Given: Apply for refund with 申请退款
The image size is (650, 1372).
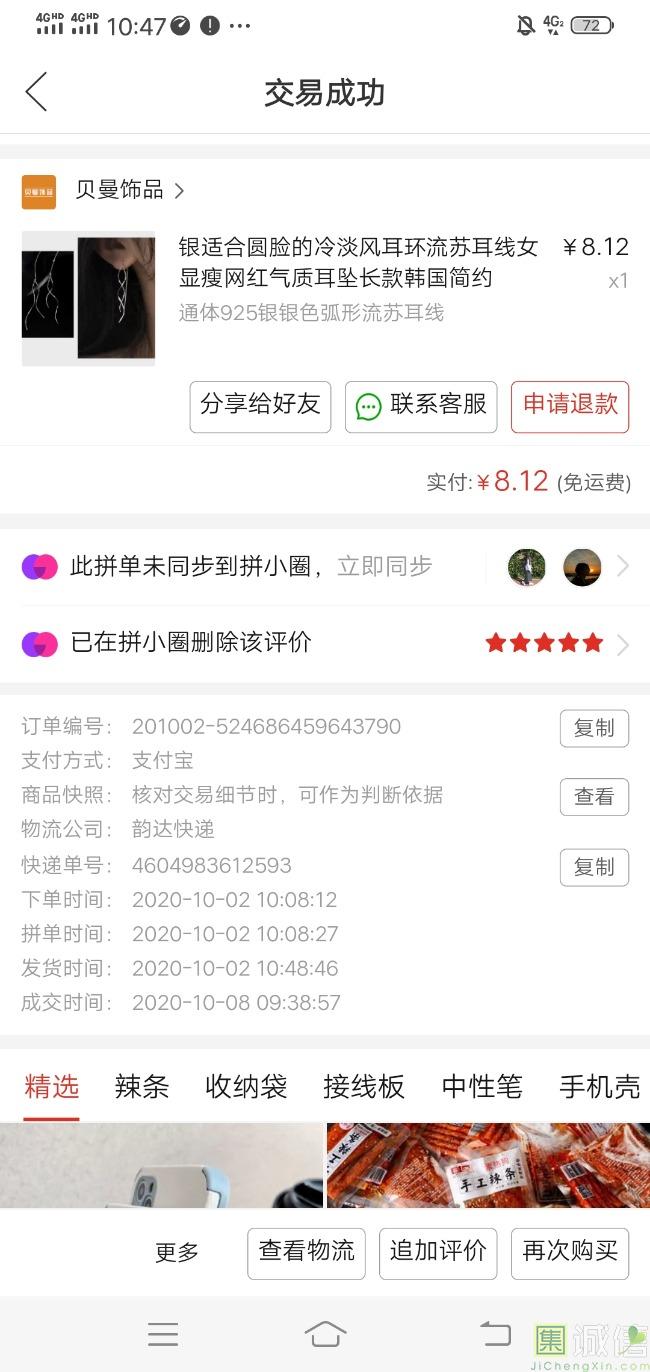Looking at the screenshot, I should [570, 406].
